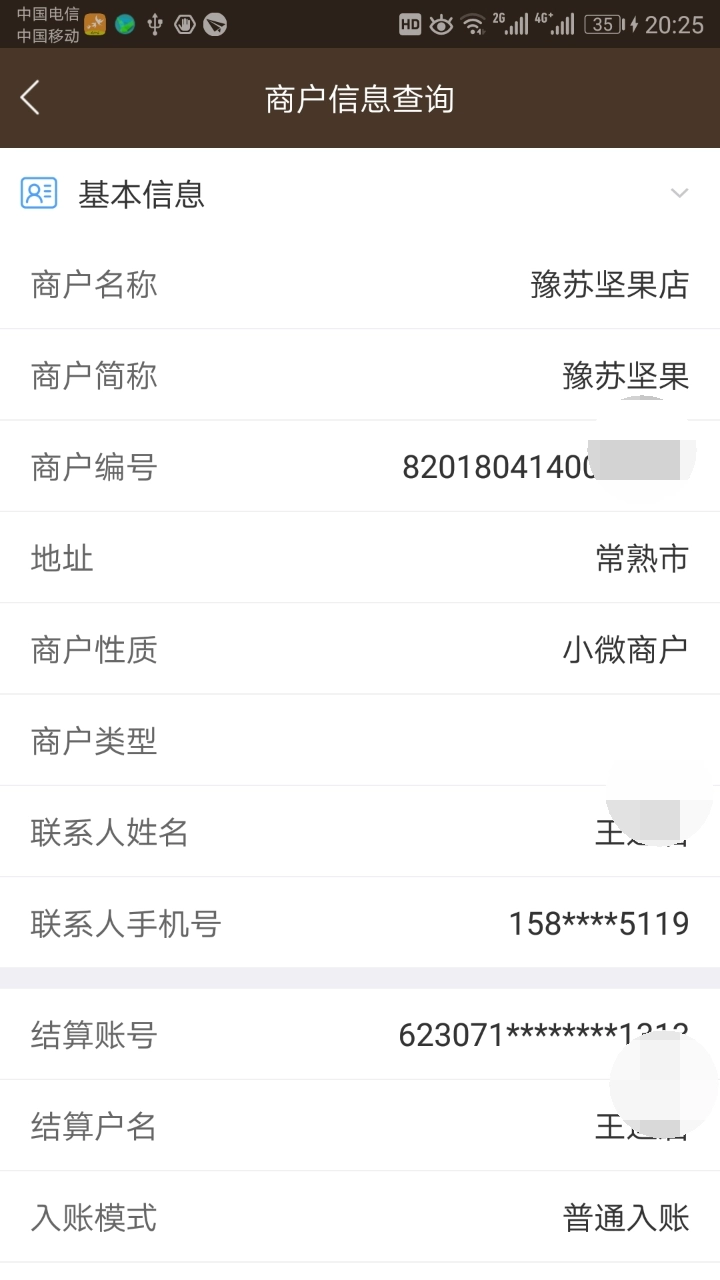Click the merchant number starting with 8201804
This screenshot has height=1280, width=720.
(520, 466)
